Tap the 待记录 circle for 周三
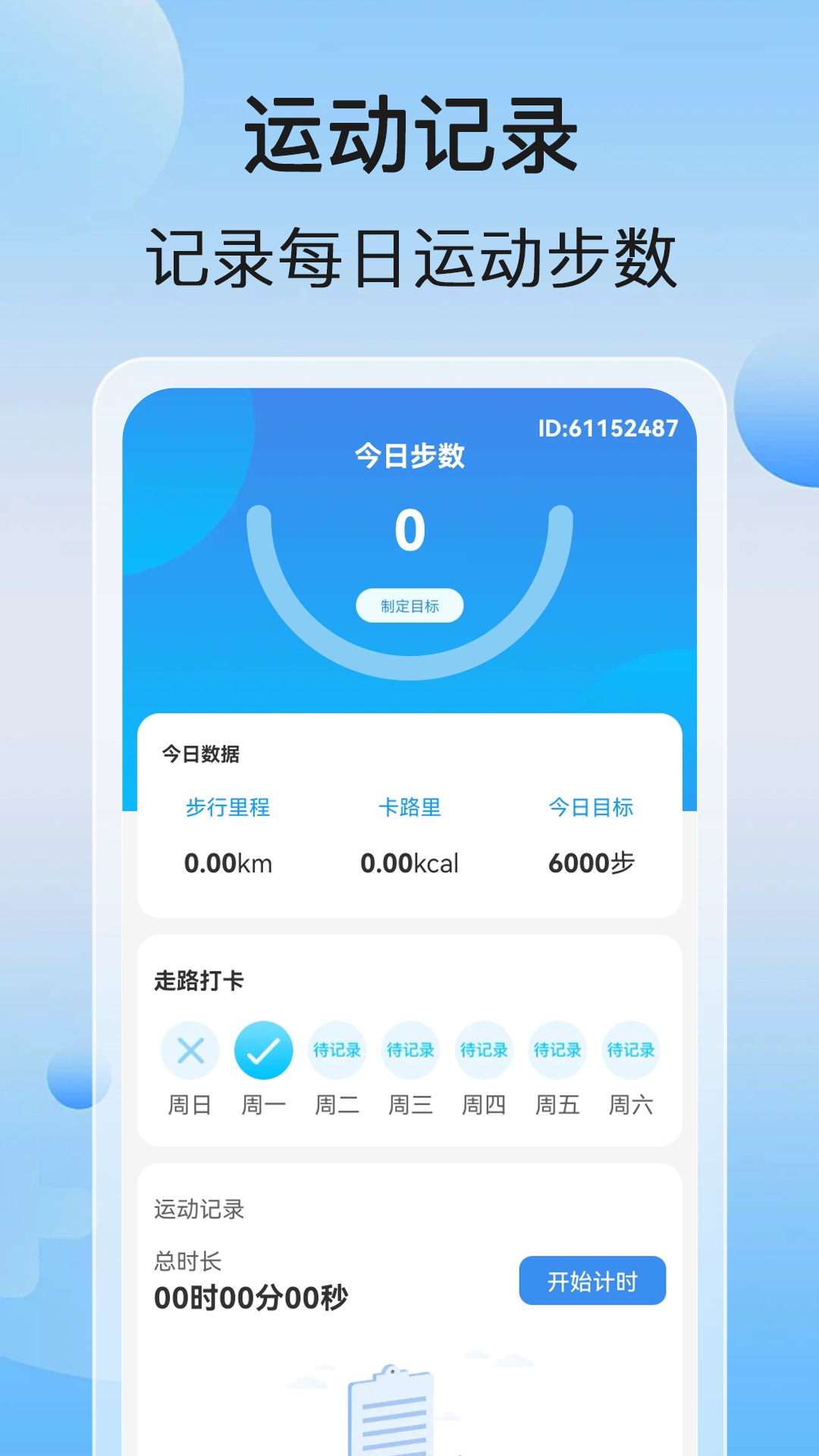 pyautogui.click(x=410, y=1050)
